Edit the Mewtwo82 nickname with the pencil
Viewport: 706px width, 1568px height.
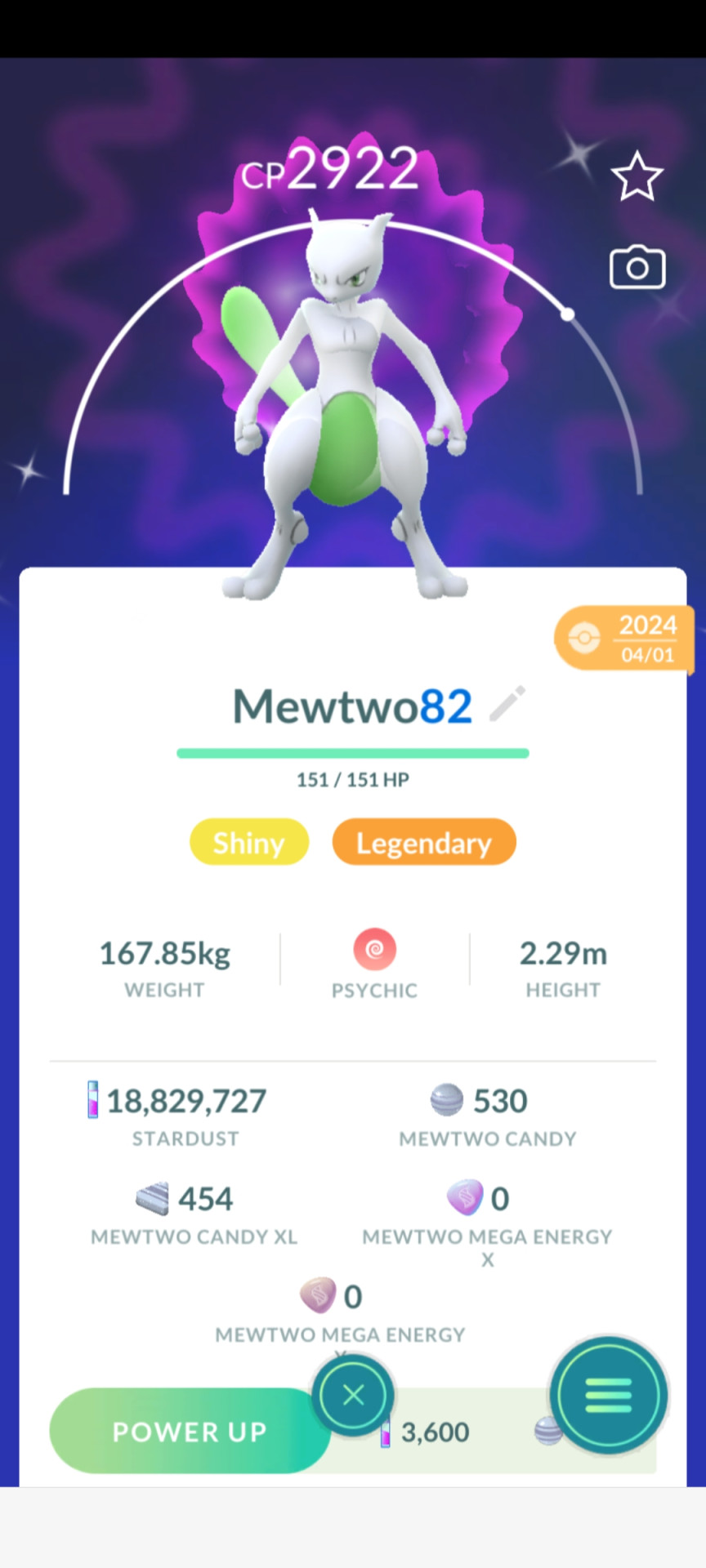507,704
